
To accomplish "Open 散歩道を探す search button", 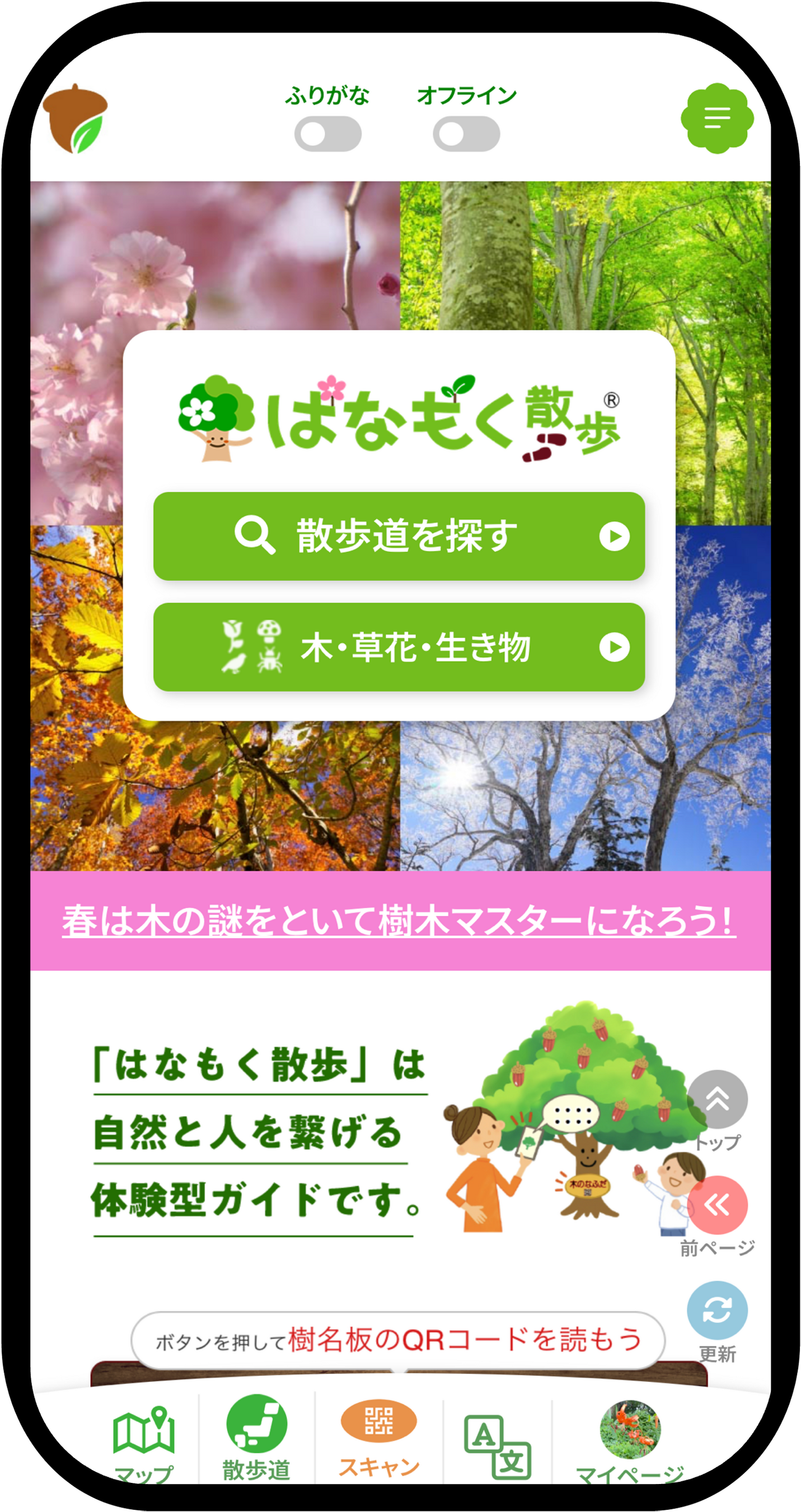I will (x=399, y=536).
